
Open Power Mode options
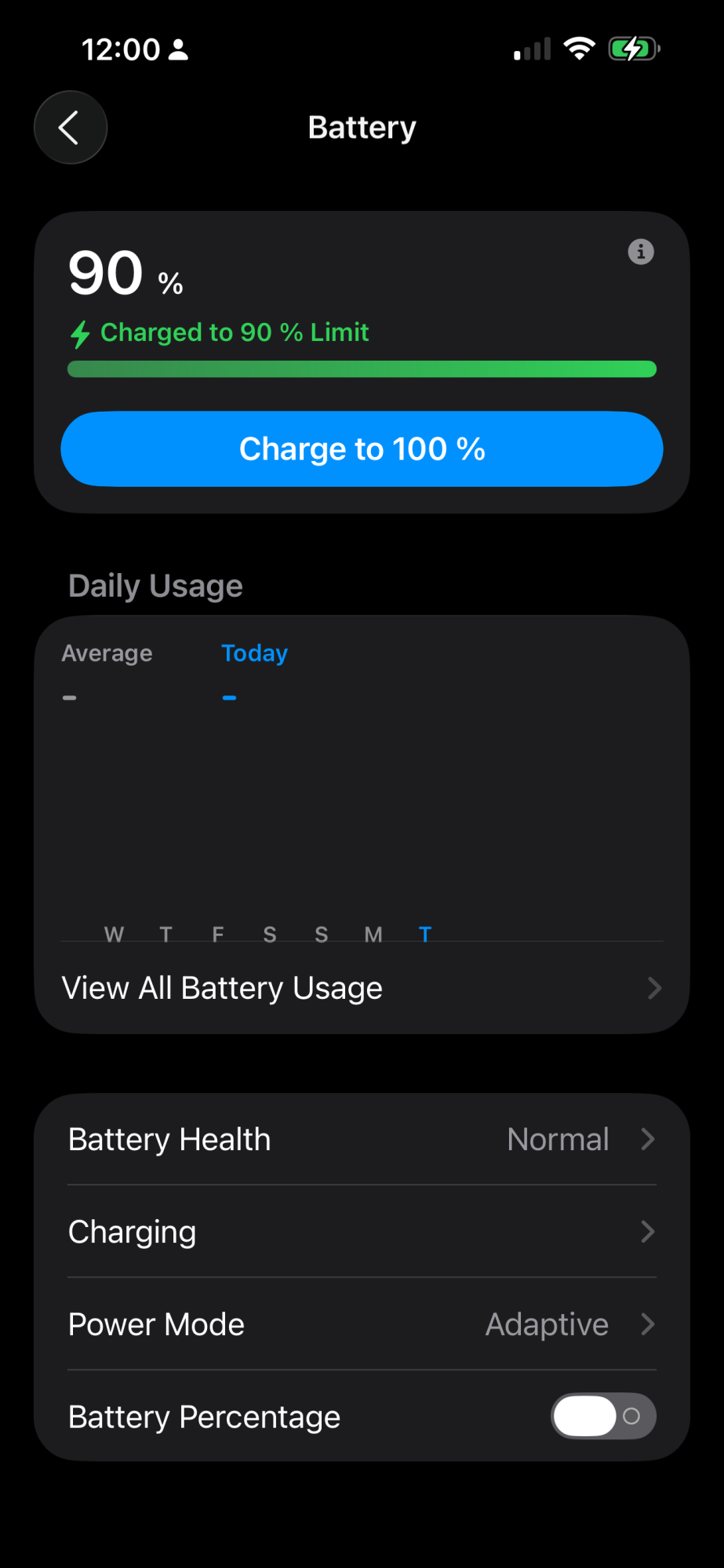click(362, 1324)
